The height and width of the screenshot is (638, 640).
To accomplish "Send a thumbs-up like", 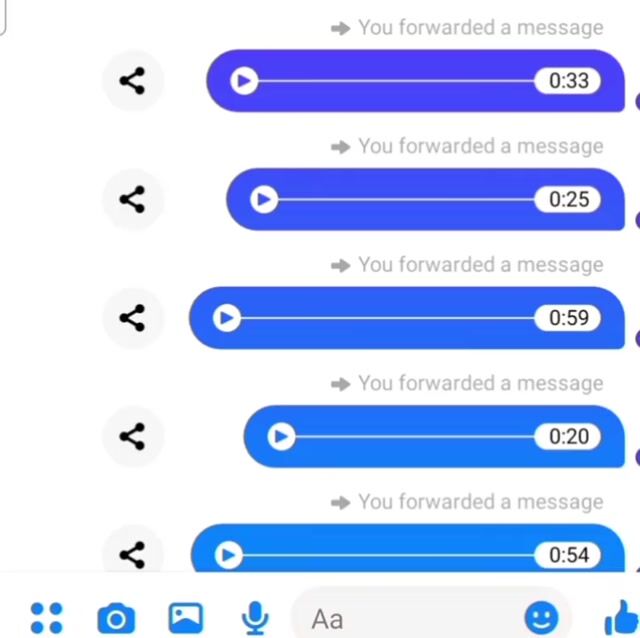I will click(620, 617).
